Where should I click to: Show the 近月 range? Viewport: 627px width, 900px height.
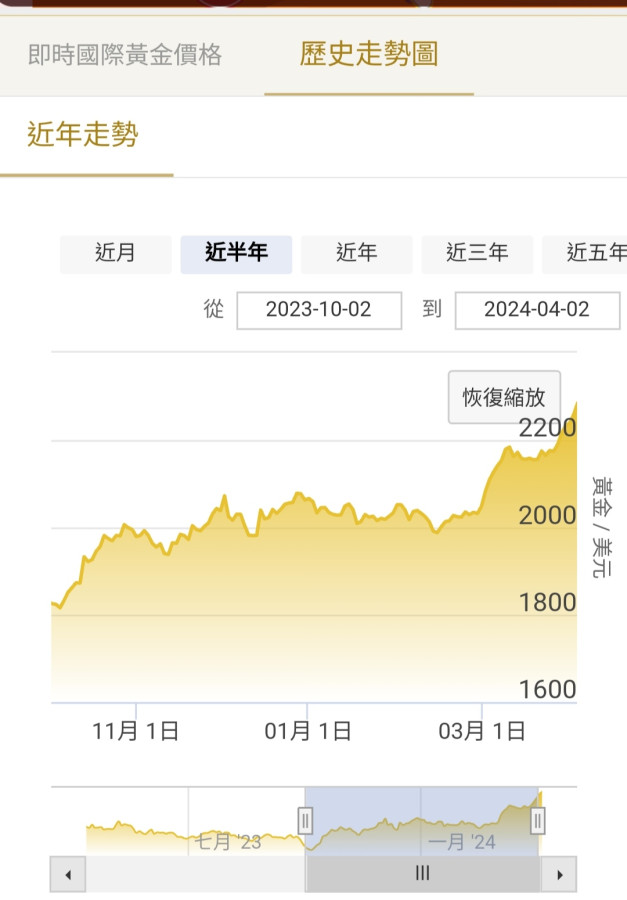pyautogui.click(x=115, y=254)
